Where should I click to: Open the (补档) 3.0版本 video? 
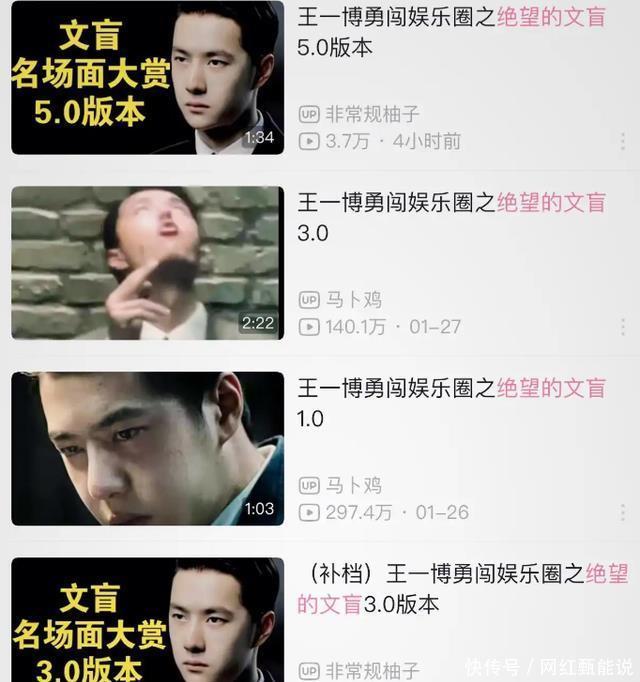(148, 620)
